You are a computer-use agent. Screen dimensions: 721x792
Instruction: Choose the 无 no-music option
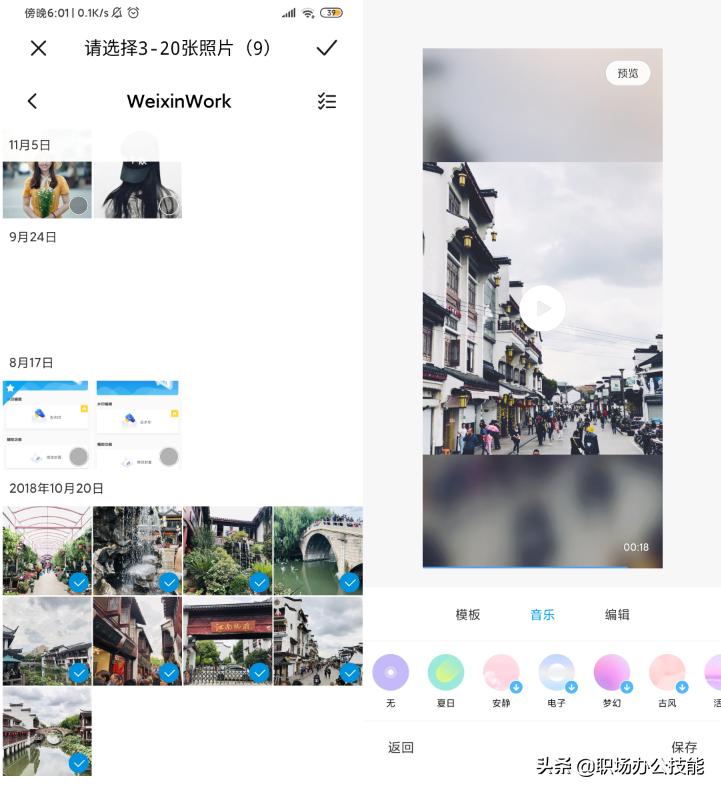(390, 673)
